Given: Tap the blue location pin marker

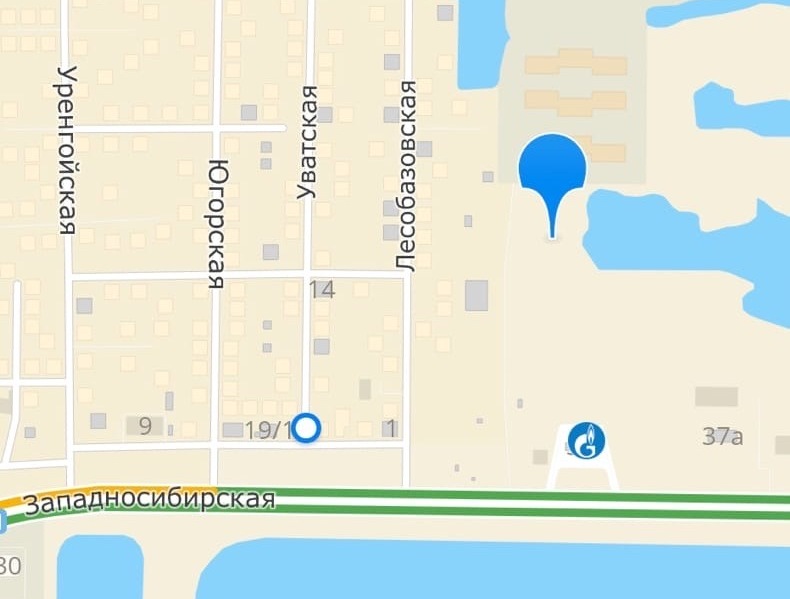Looking at the screenshot, I should pyautogui.click(x=552, y=168).
